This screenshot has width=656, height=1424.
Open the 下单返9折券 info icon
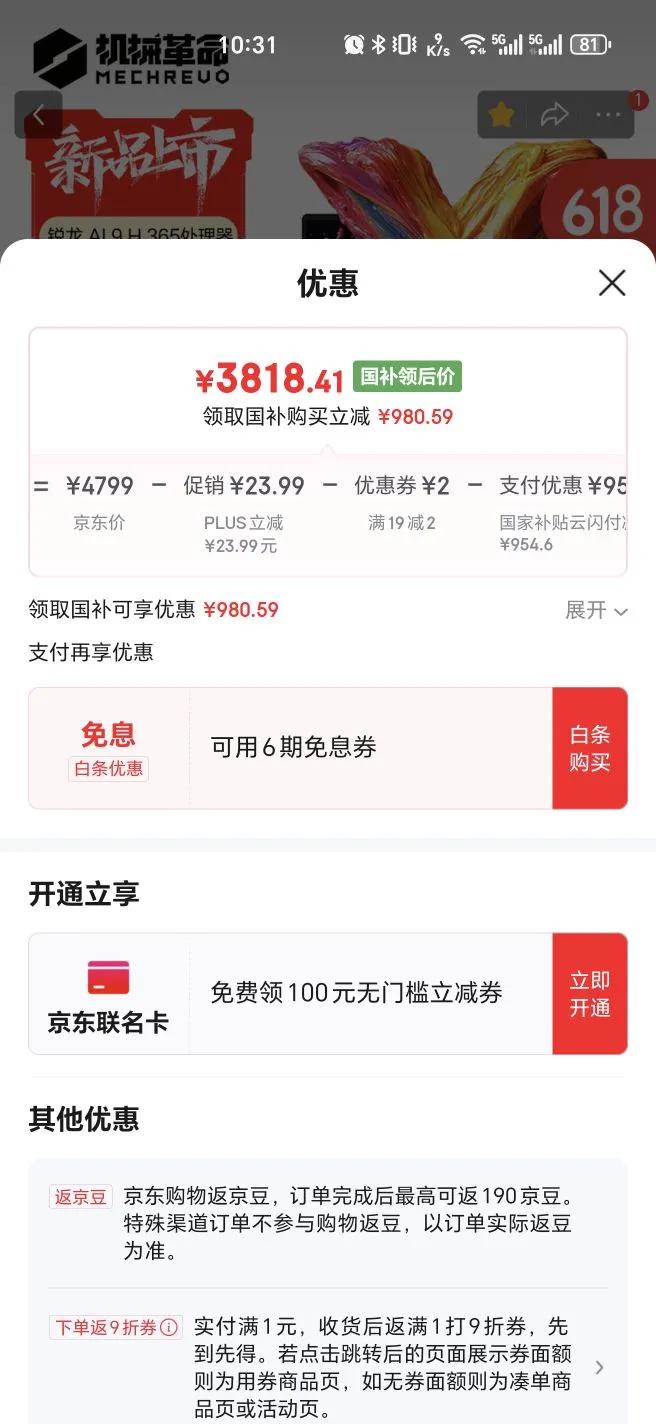[x=170, y=1328]
